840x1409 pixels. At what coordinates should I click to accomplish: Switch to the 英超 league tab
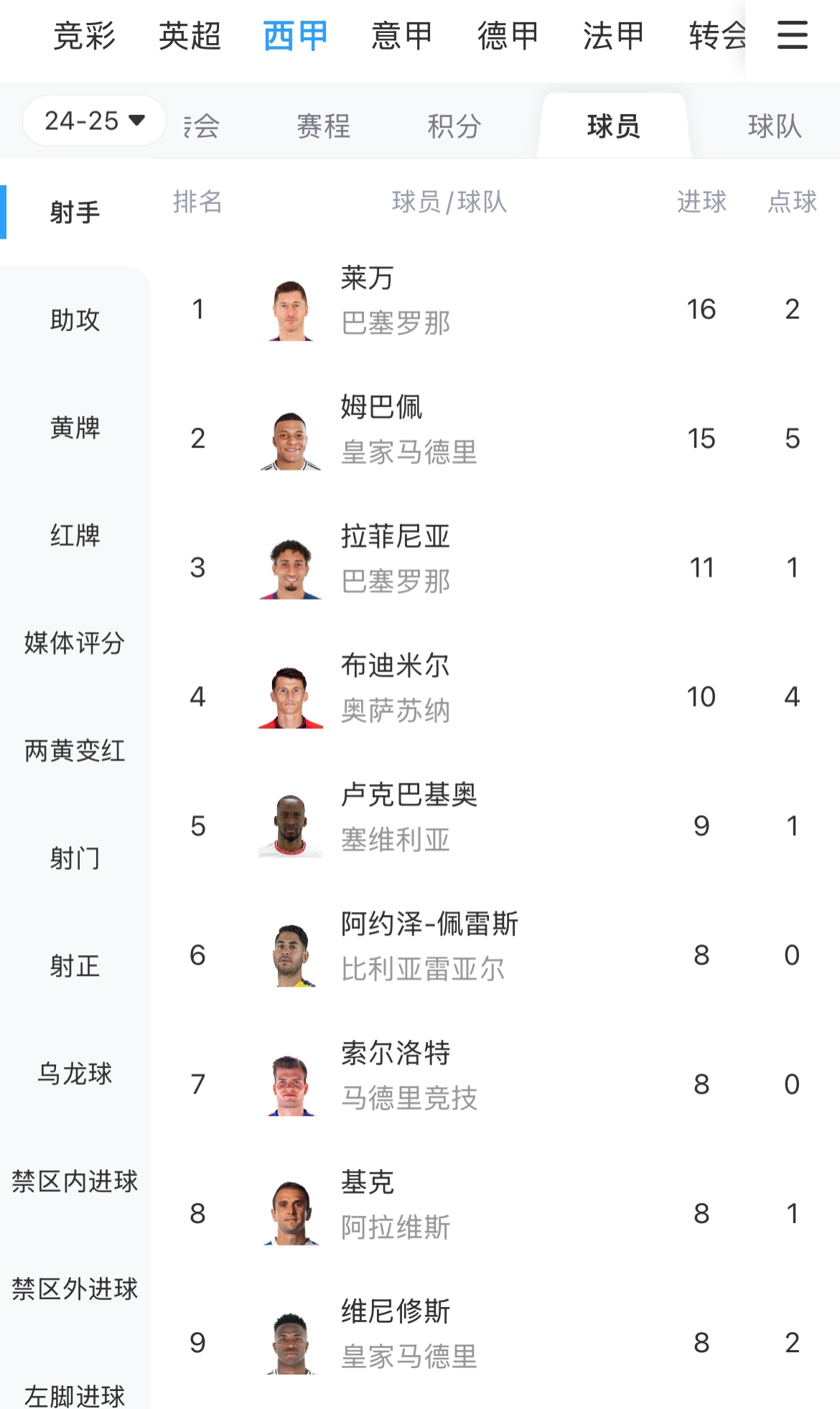click(x=190, y=36)
